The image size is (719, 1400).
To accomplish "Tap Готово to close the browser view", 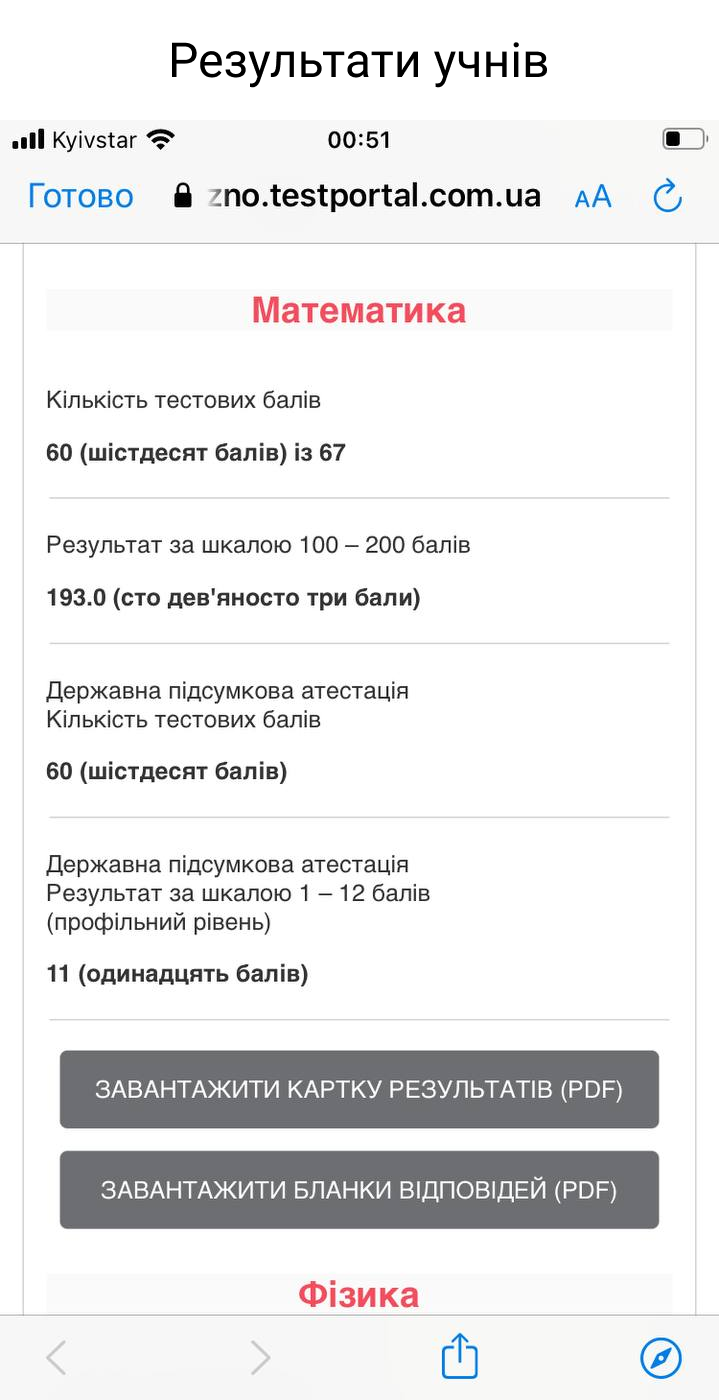I will [80, 196].
